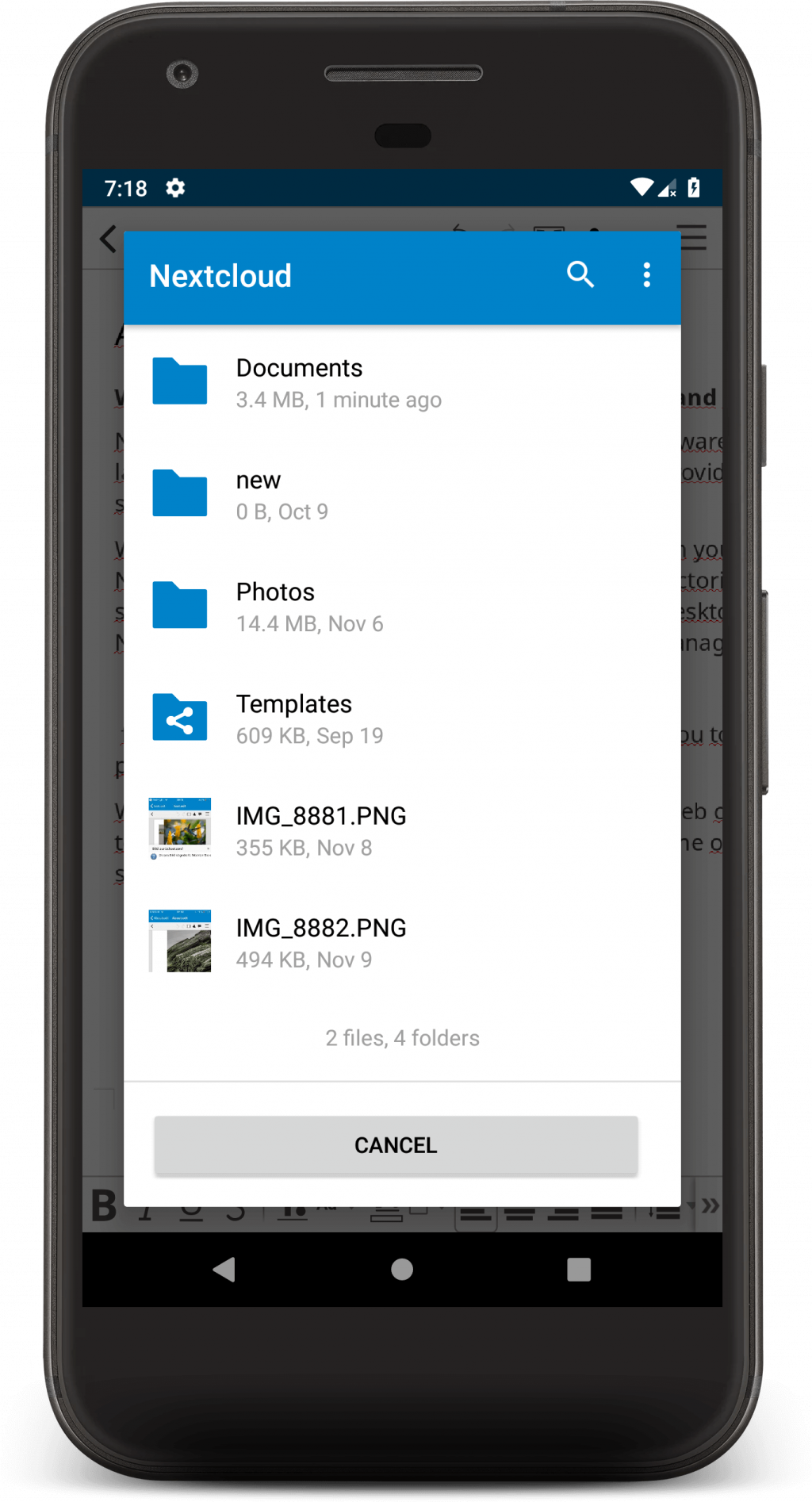Go to the home screen
This screenshot has width=812, height=1502.
402,1270
